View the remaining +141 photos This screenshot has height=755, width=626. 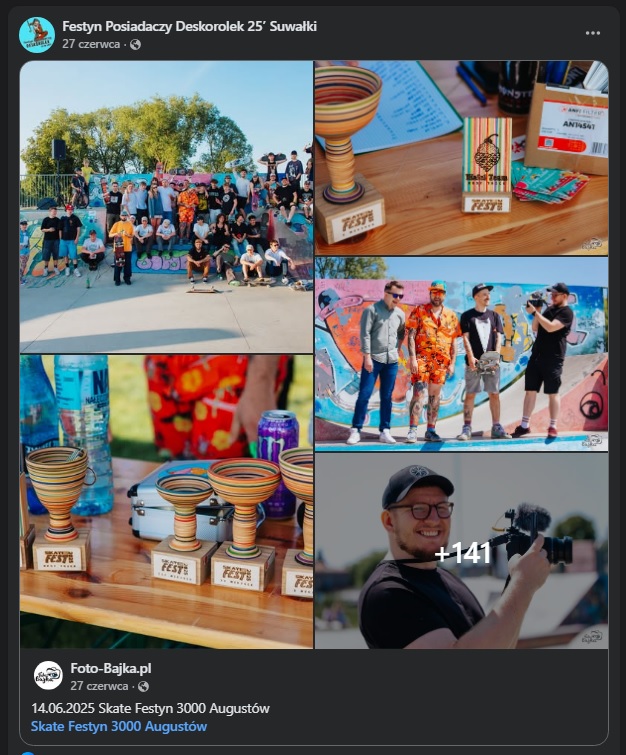[x=461, y=551]
